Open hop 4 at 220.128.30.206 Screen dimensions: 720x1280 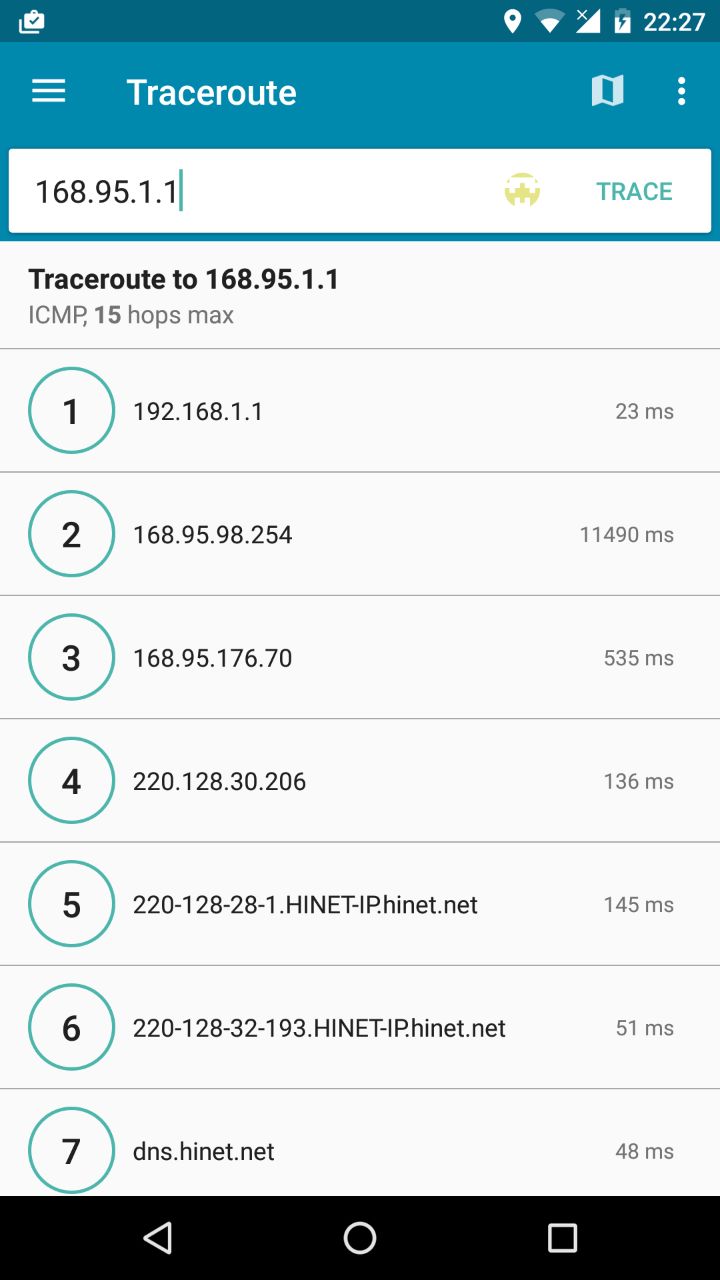360,781
